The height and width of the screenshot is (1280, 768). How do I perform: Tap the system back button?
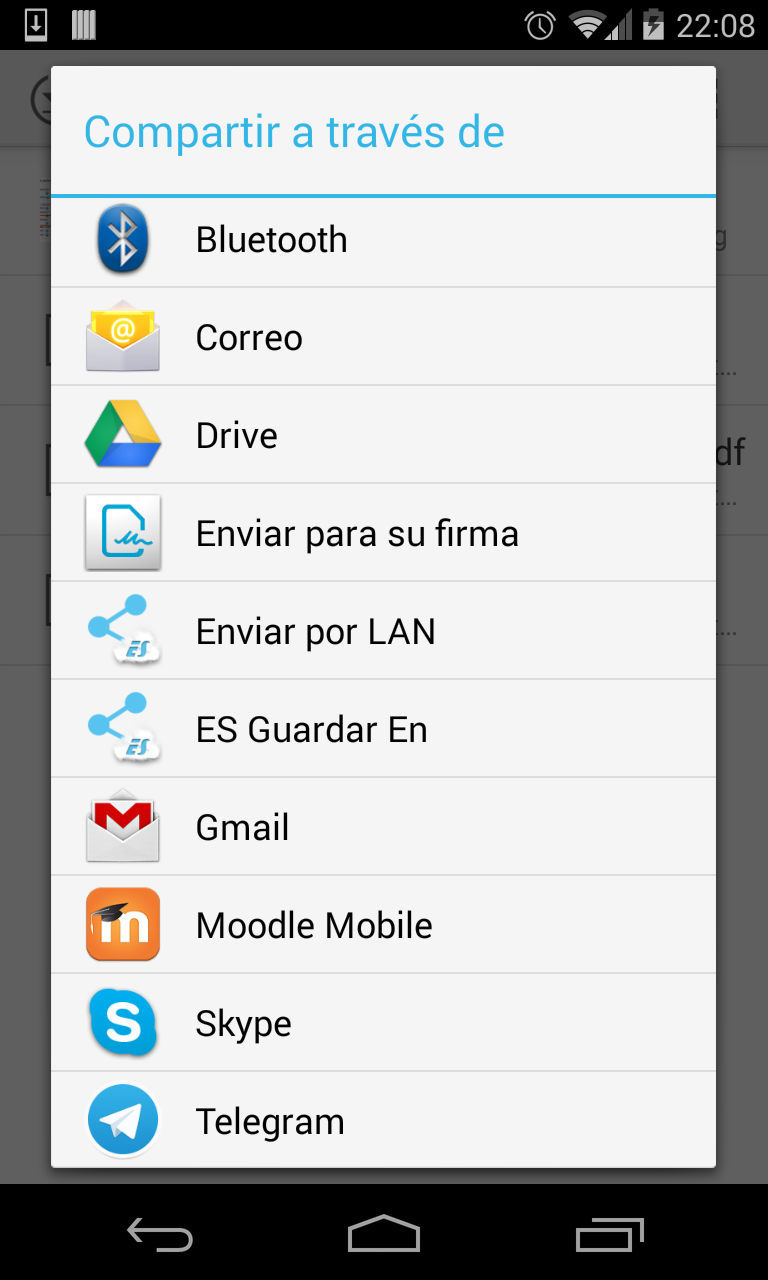point(160,1234)
